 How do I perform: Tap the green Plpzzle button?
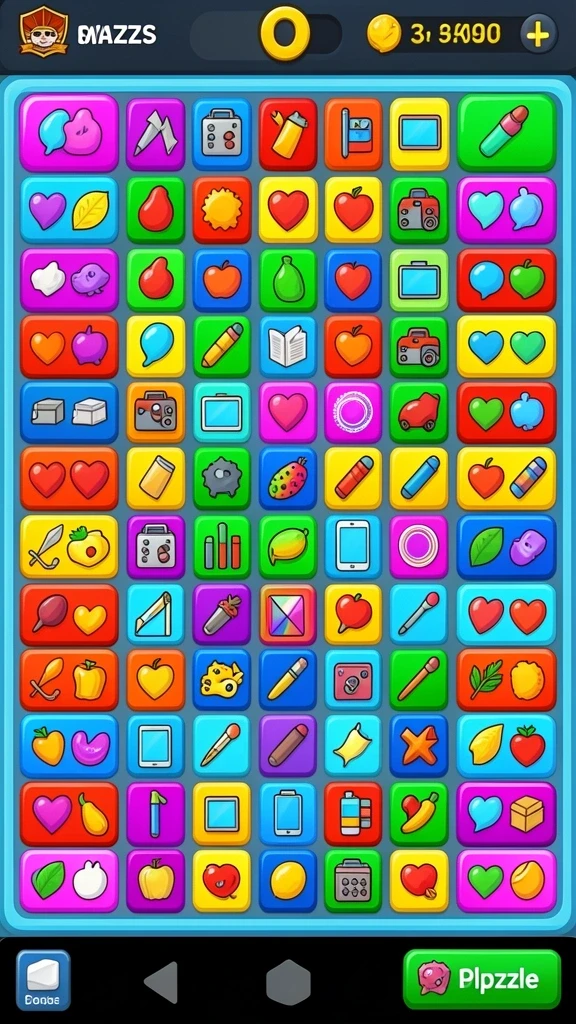tap(482, 978)
